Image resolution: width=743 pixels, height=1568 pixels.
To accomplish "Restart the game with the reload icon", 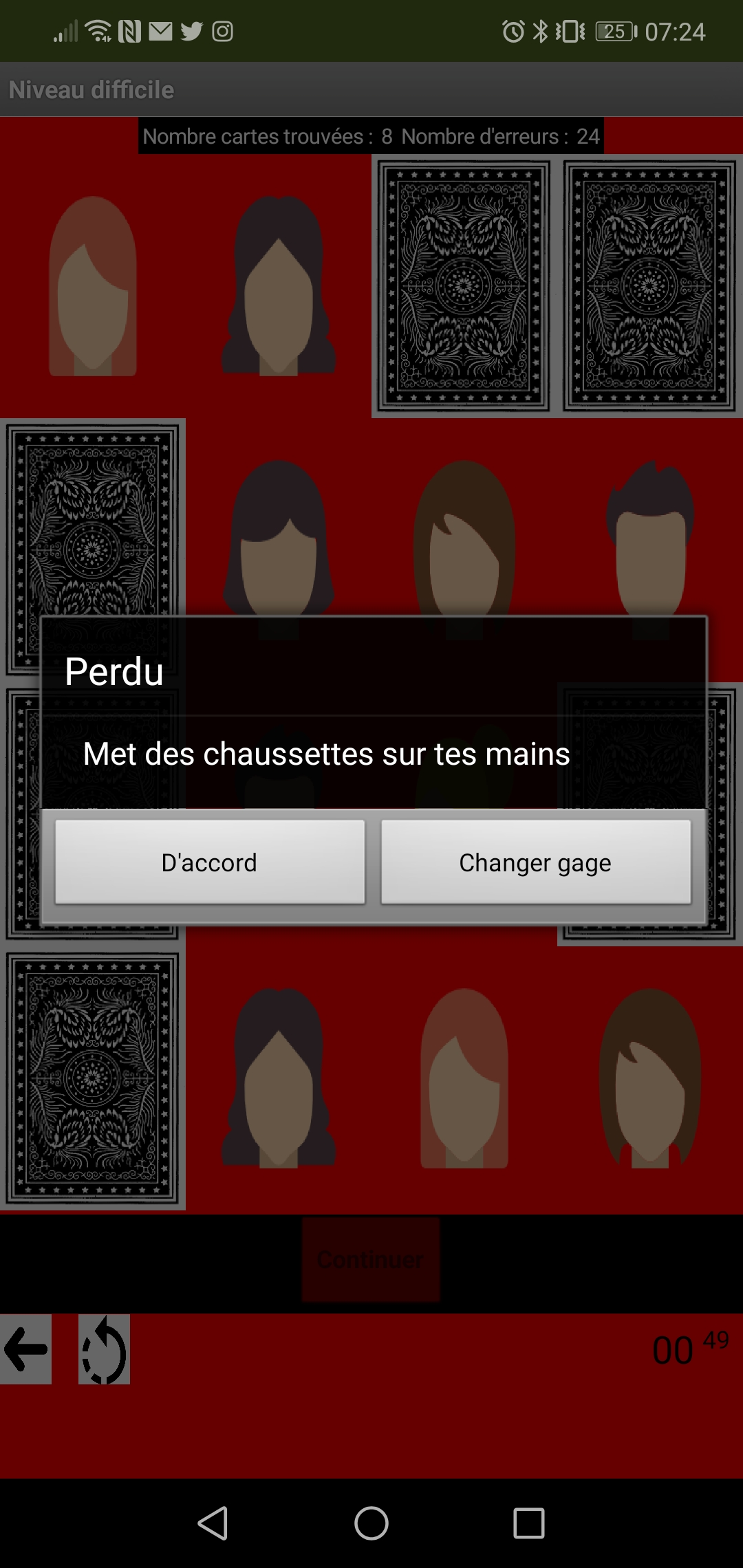I will tap(104, 1349).
